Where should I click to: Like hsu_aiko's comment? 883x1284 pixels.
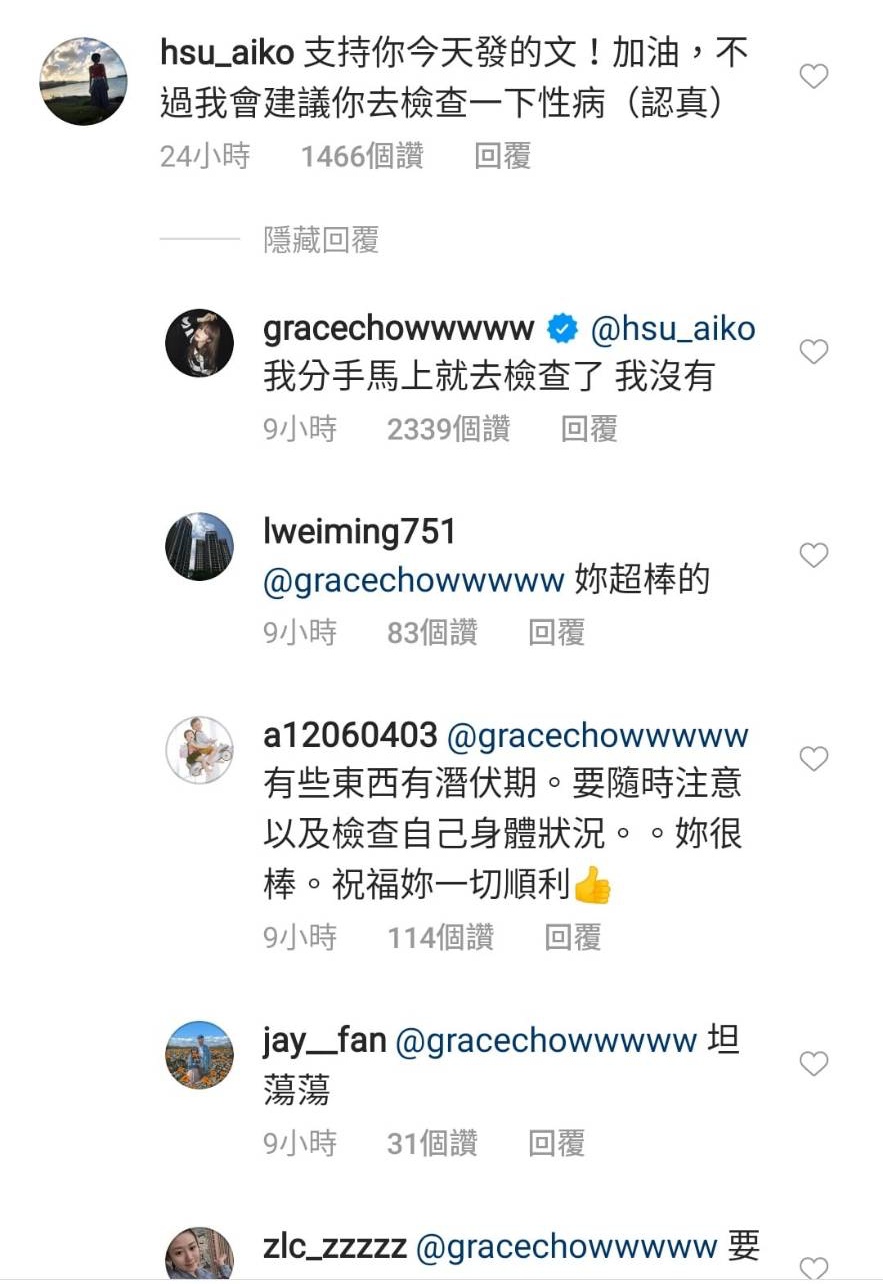point(814,76)
